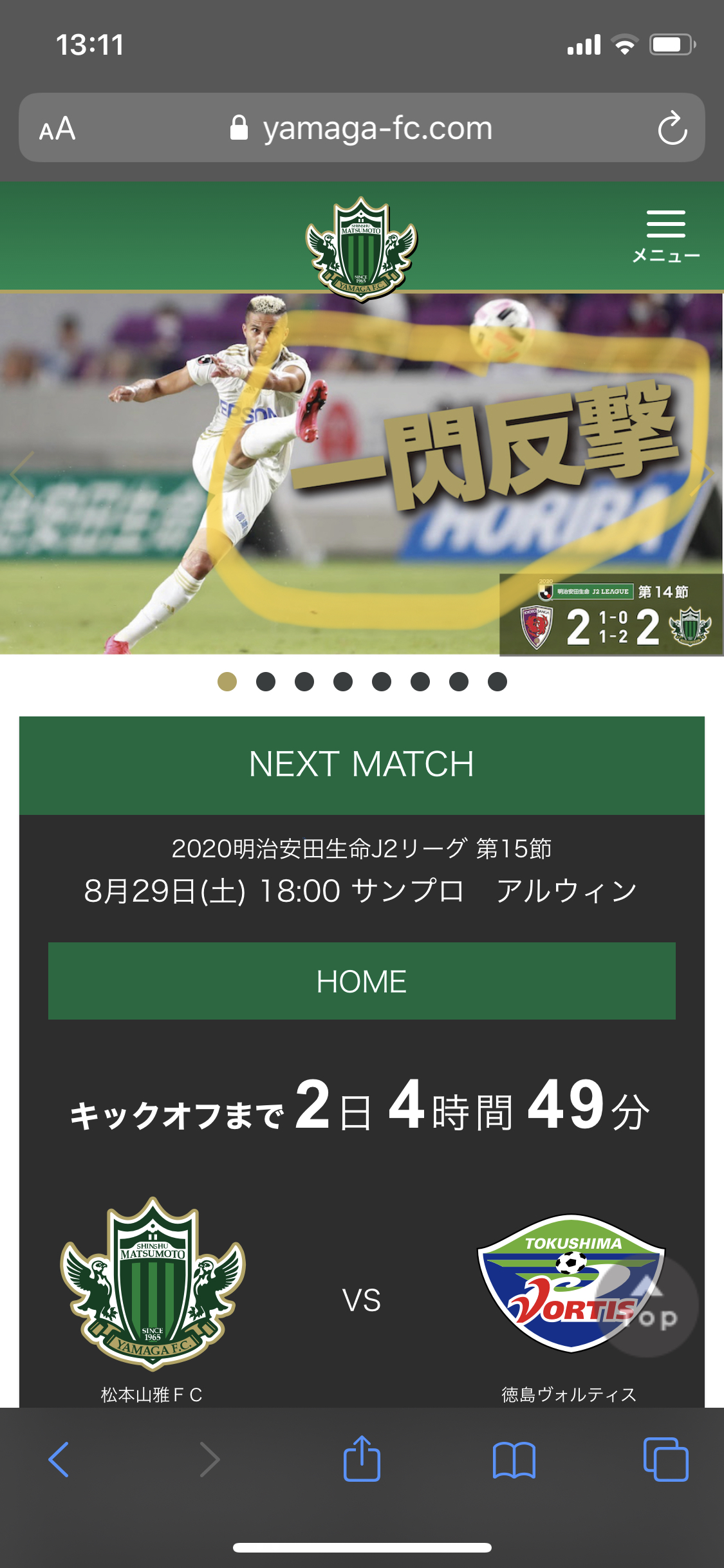Go back in Safari
724x1568 pixels.
point(59,1459)
